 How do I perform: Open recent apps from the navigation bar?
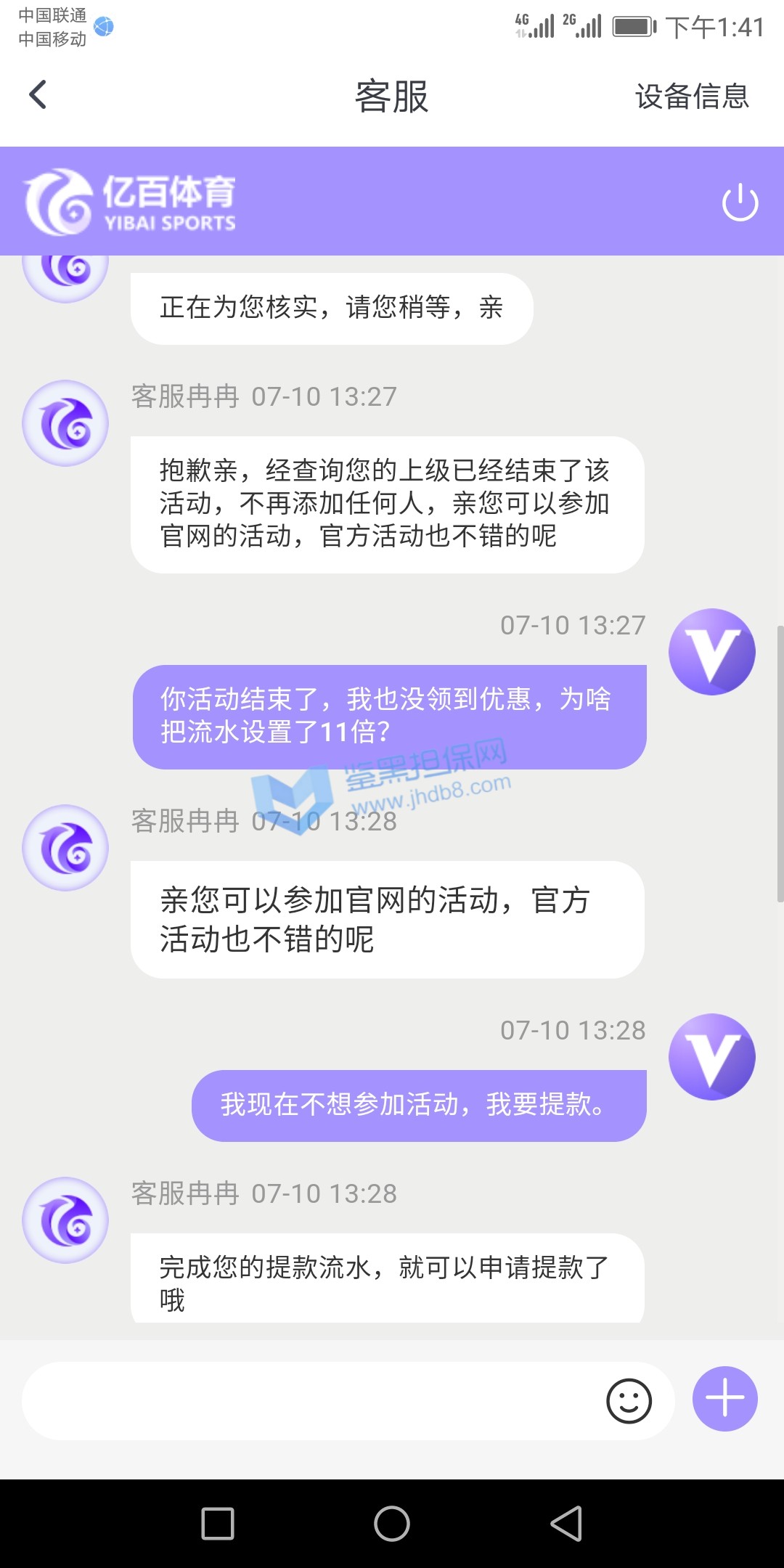(x=217, y=1523)
